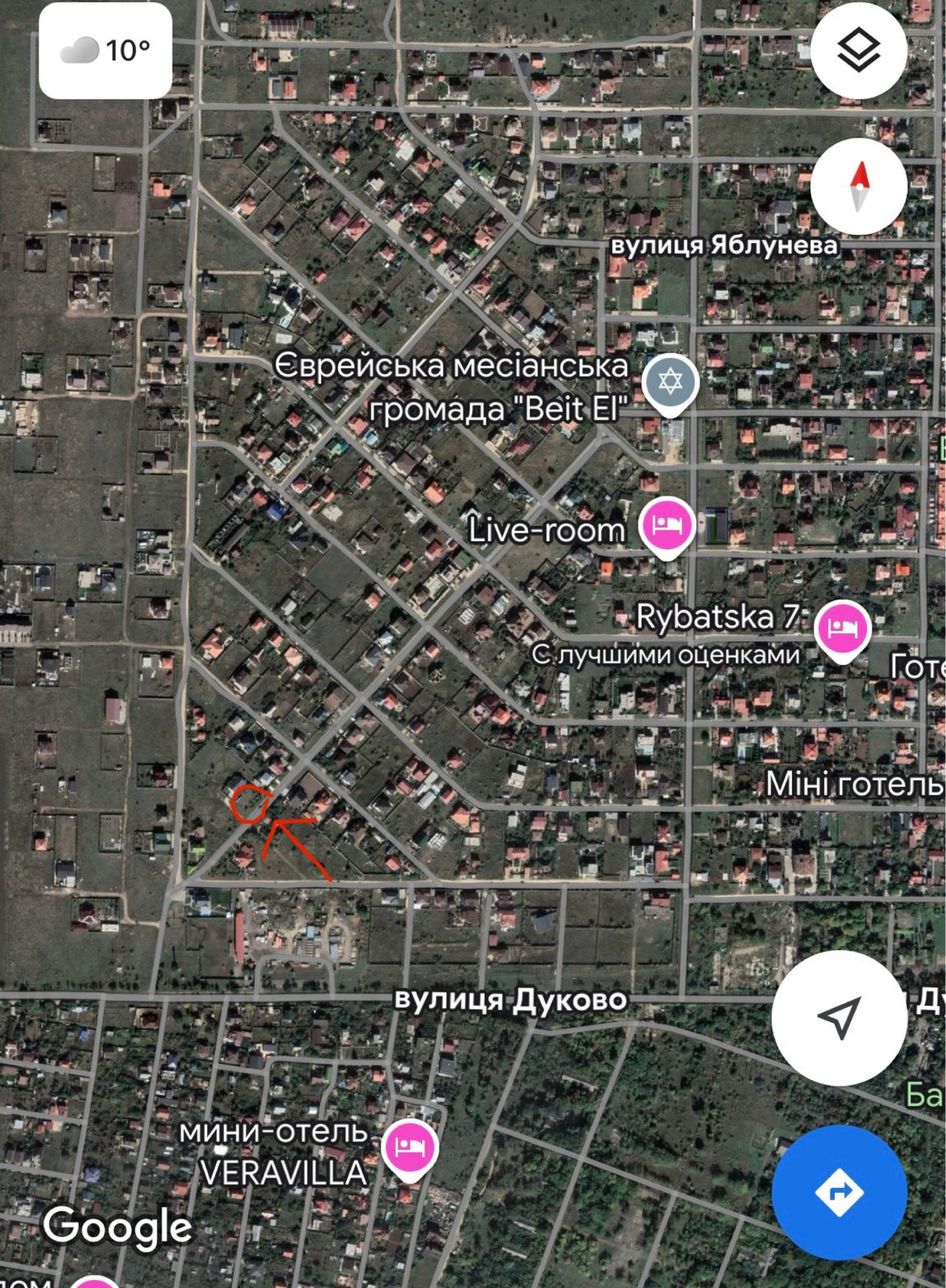Open the map layers button
Screen dimensions: 946x1288
coord(858,50)
